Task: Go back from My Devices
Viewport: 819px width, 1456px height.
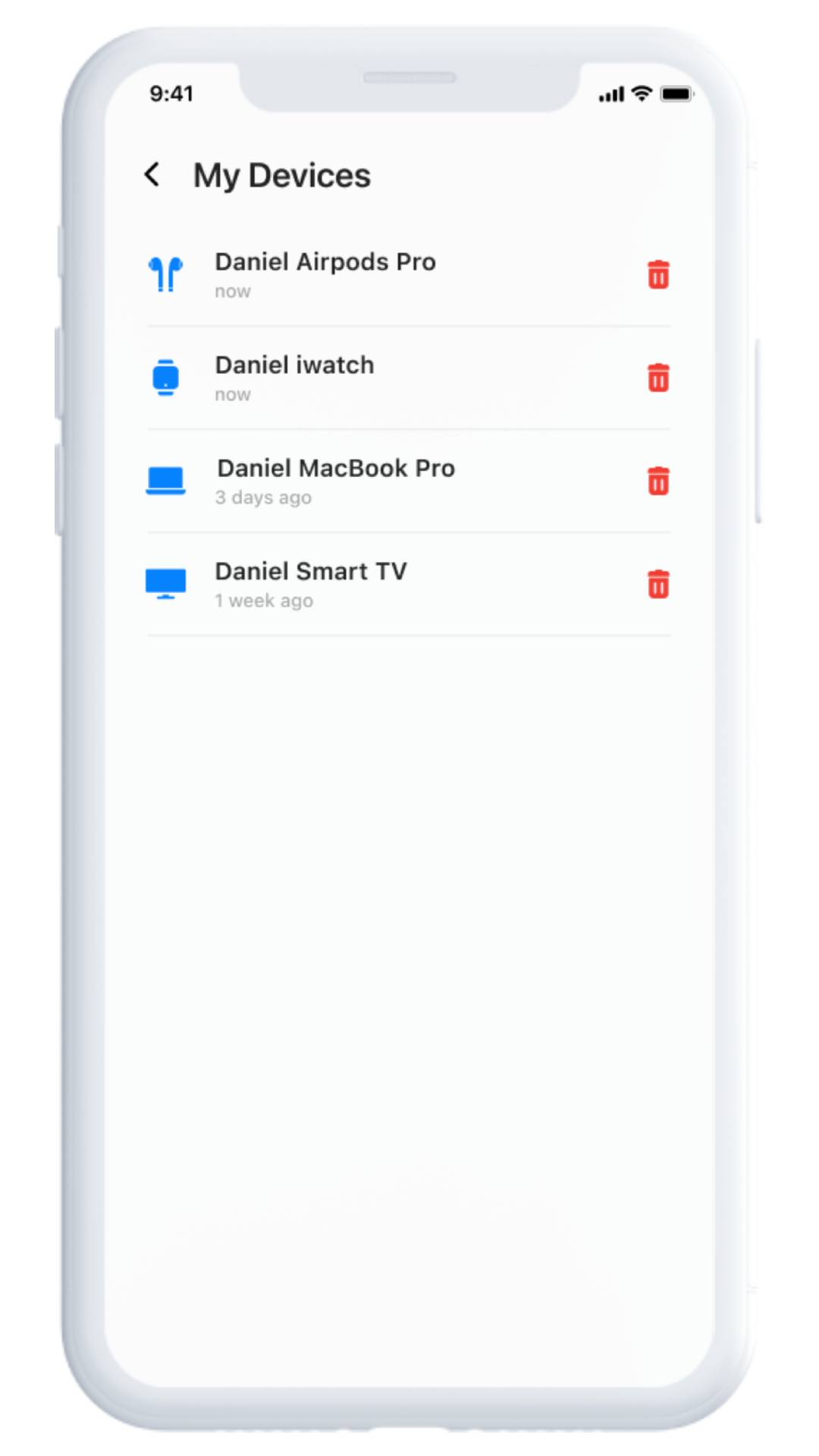Action: 152,175
